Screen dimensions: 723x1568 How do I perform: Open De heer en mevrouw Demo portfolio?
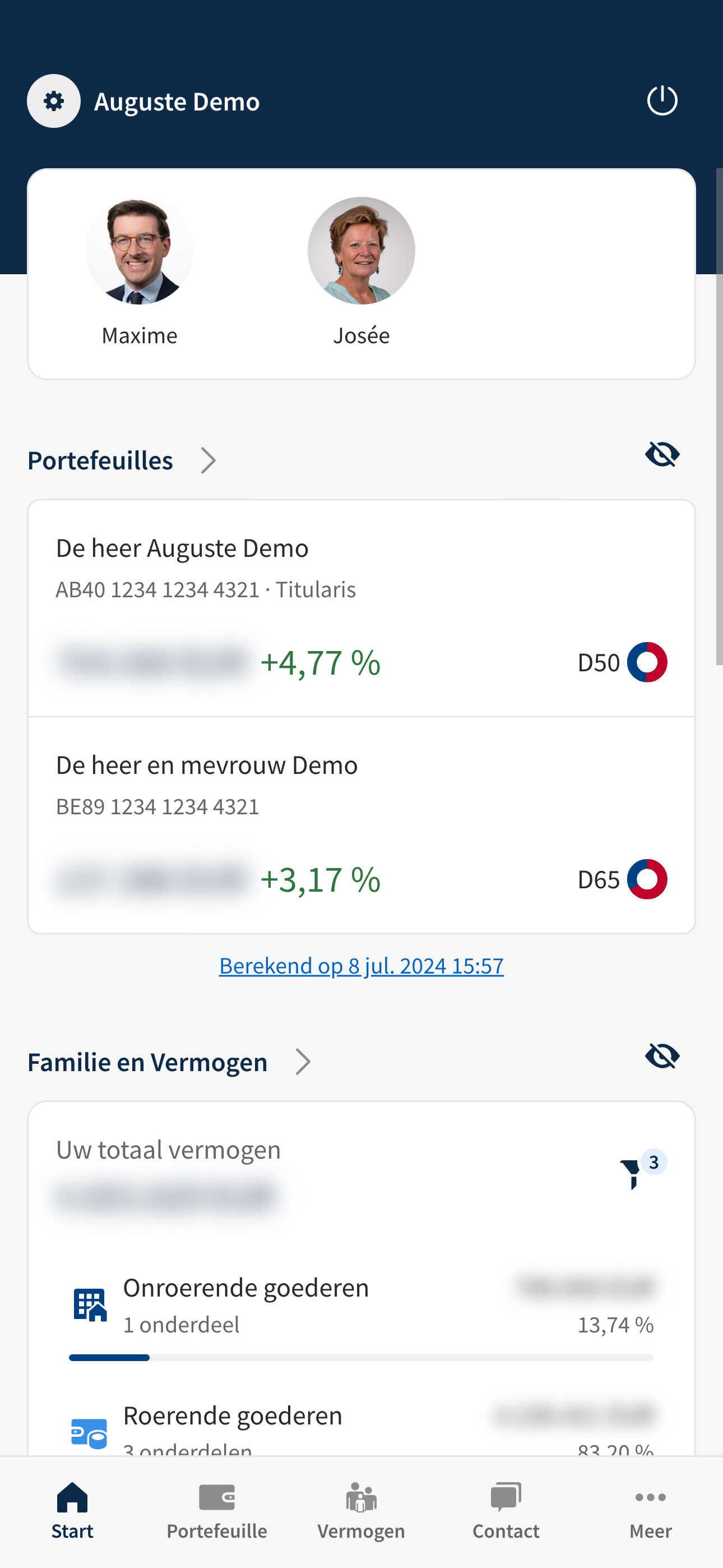pos(361,825)
